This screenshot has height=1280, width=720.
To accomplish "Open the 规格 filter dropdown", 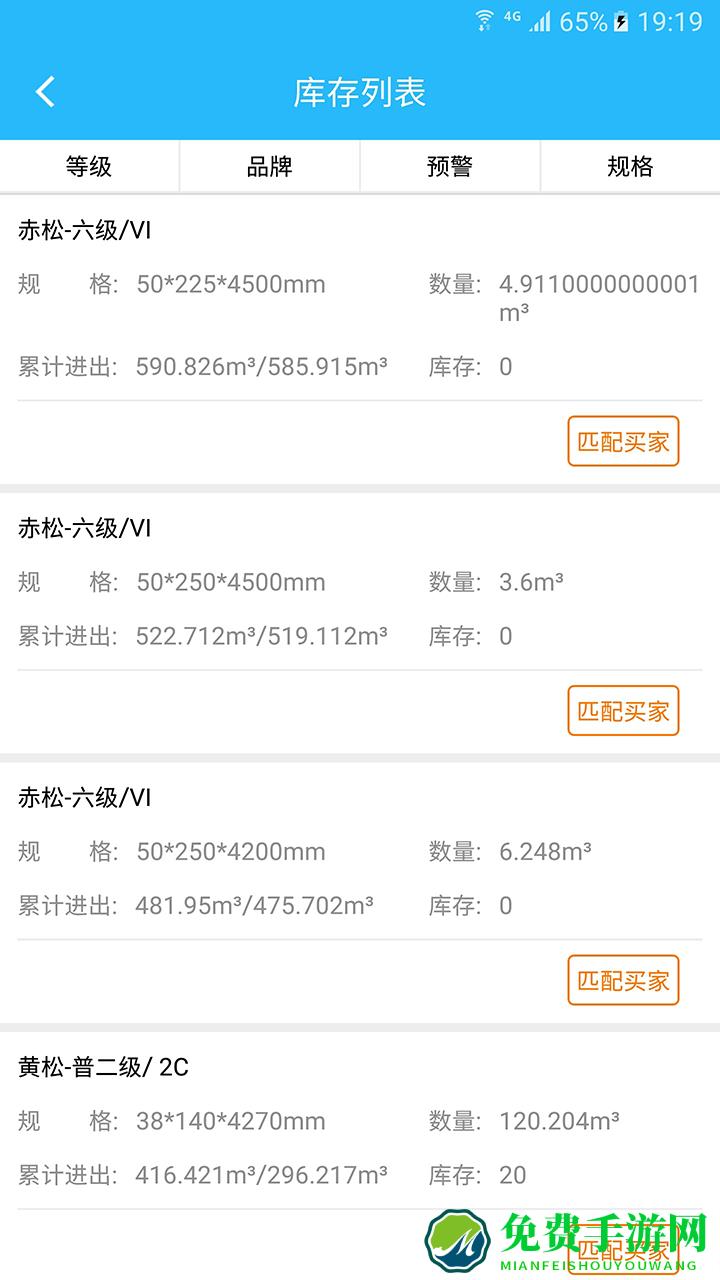I will point(630,167).
